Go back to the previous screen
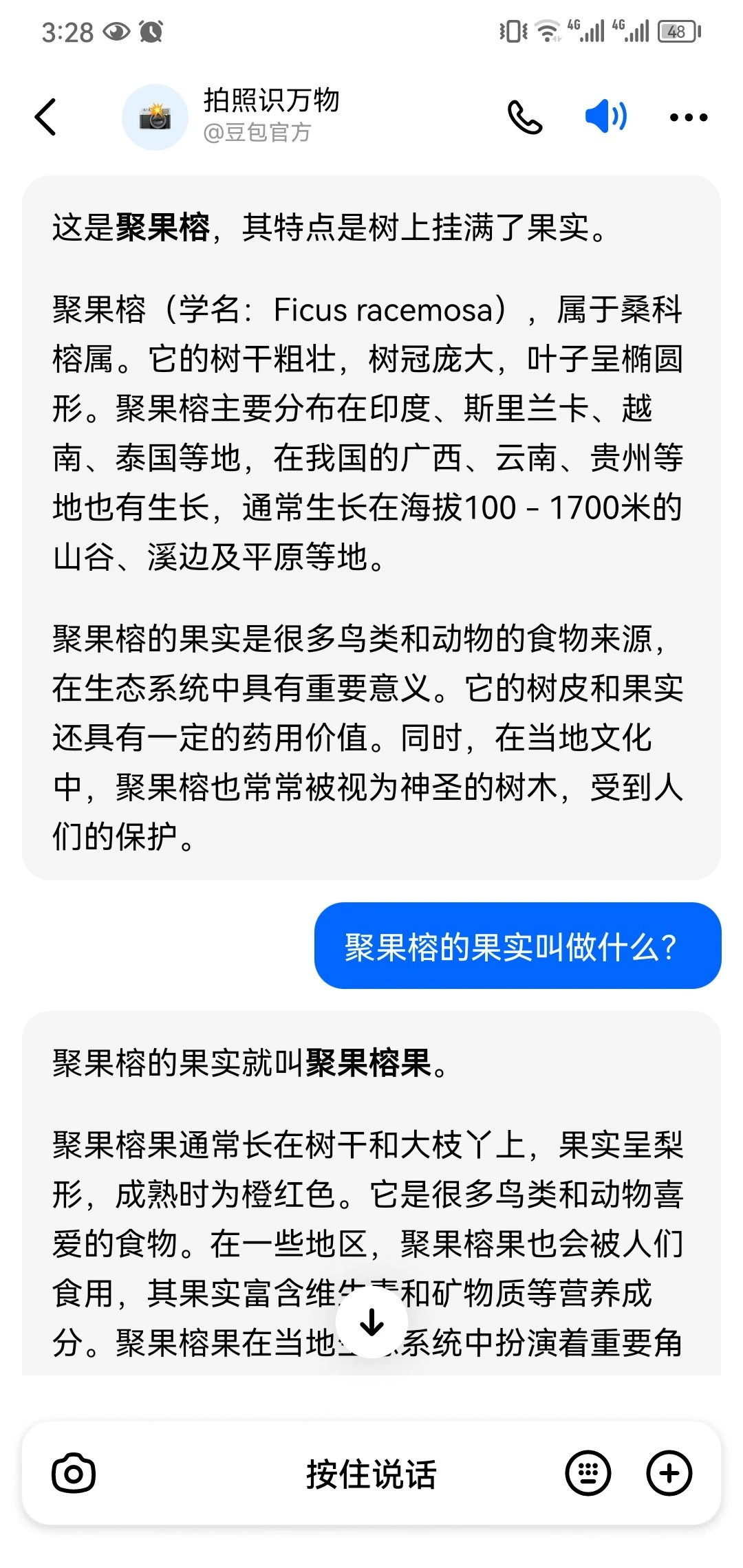 [45, 117]
